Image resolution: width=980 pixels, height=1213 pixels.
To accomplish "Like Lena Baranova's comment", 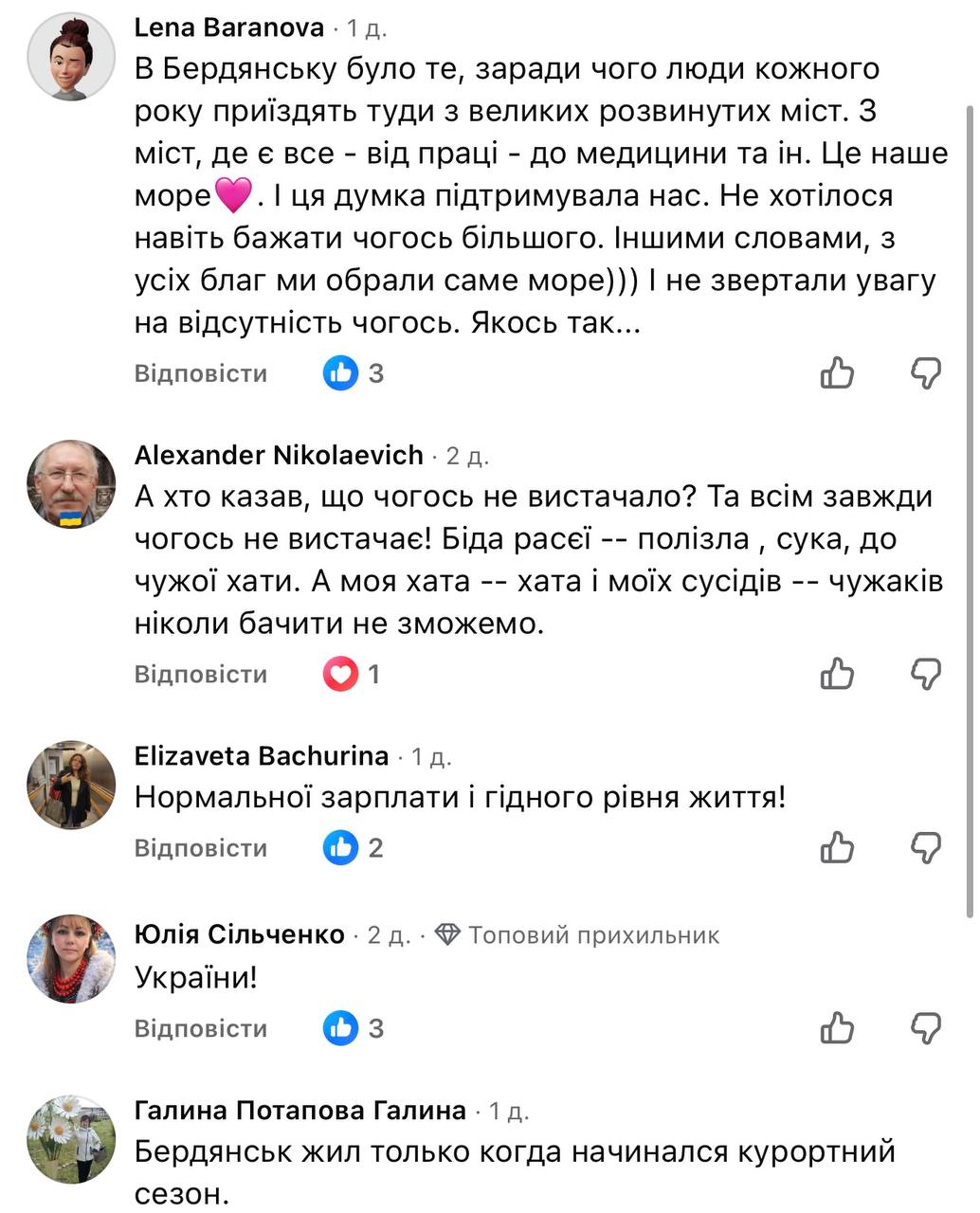I will [x=837, y=373].
